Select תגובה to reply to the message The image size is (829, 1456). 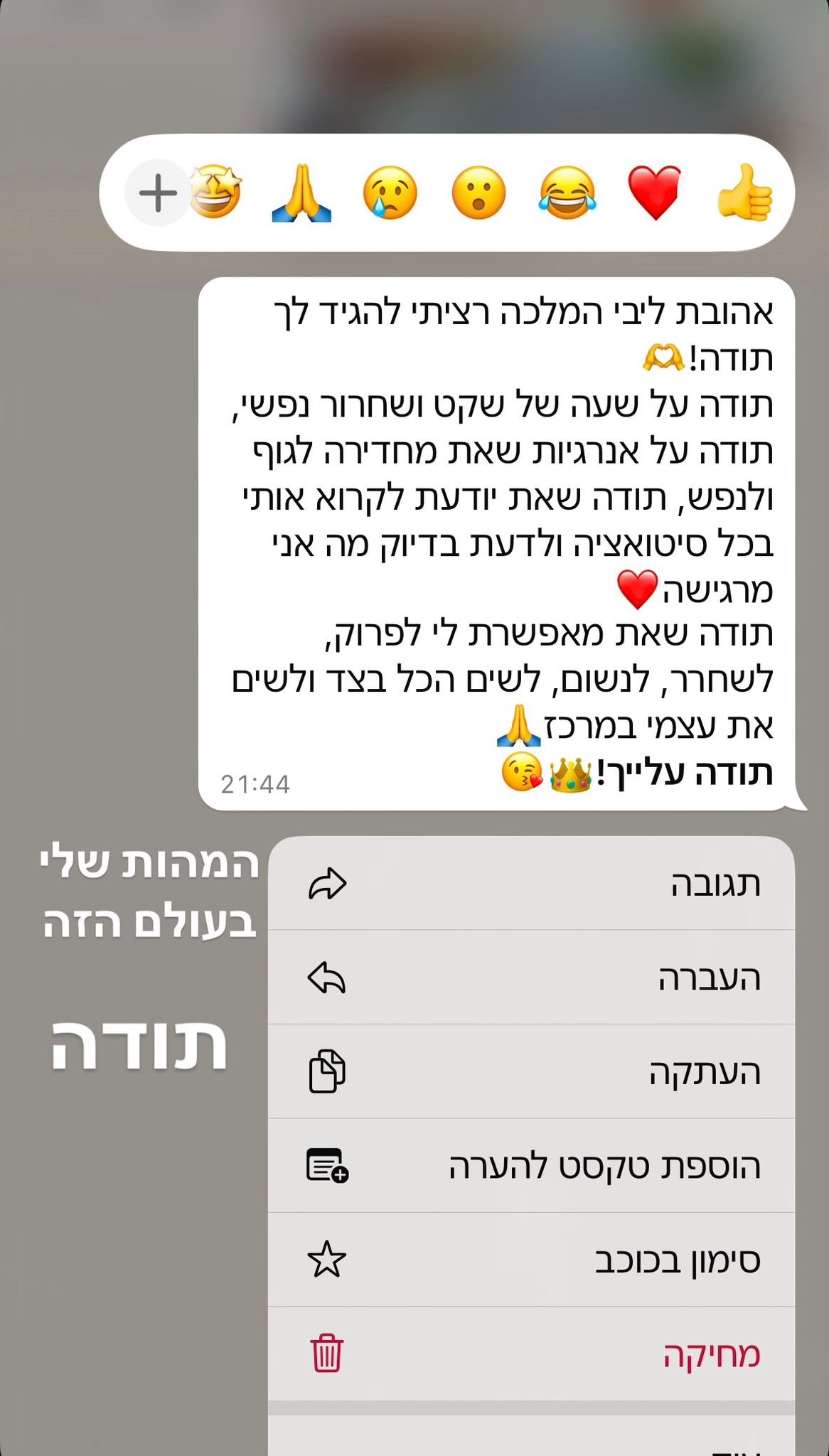pyautogui.click(x=531, y=884)
